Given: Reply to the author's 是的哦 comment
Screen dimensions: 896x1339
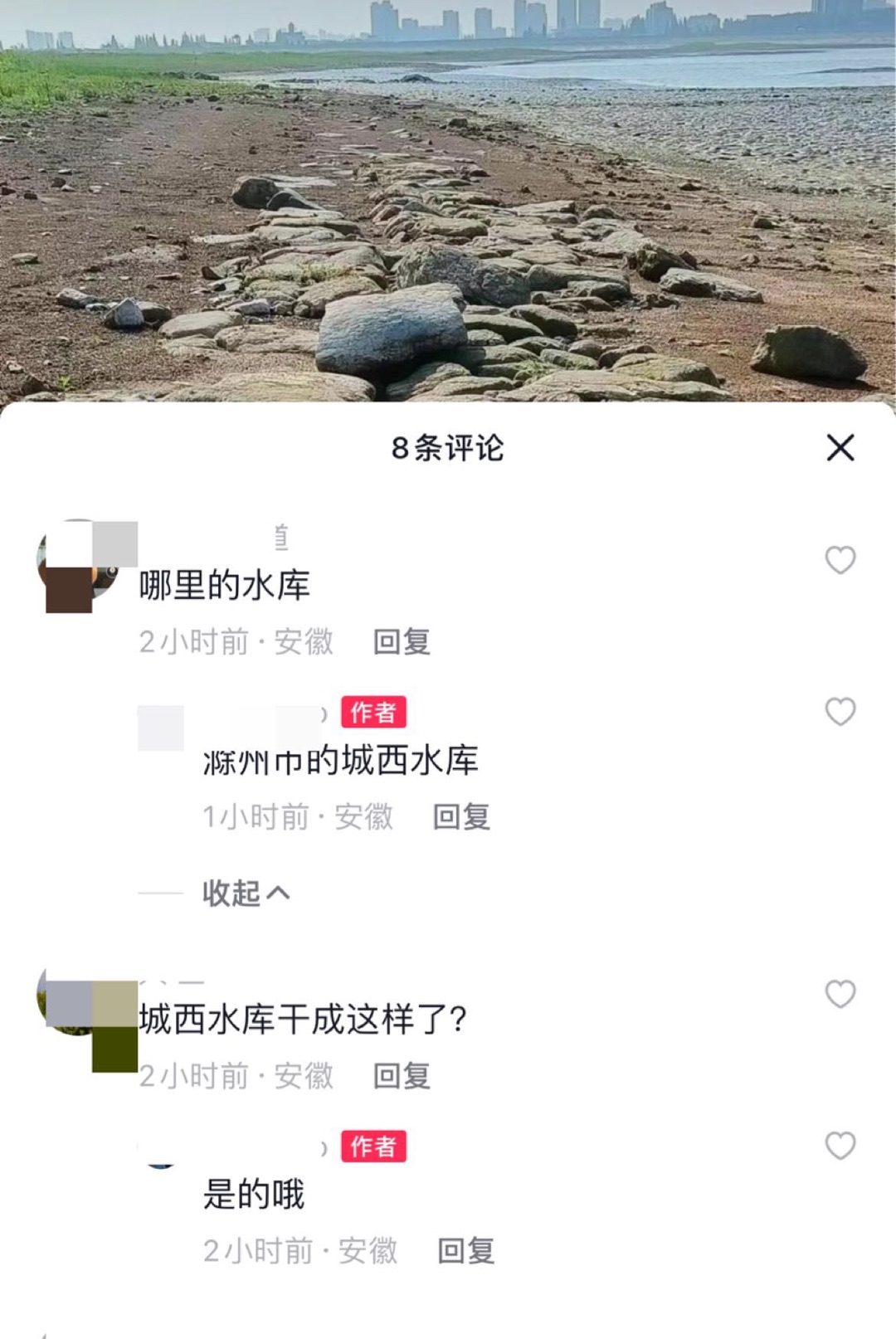Looking at the screenshot, I should (466, 1251).
